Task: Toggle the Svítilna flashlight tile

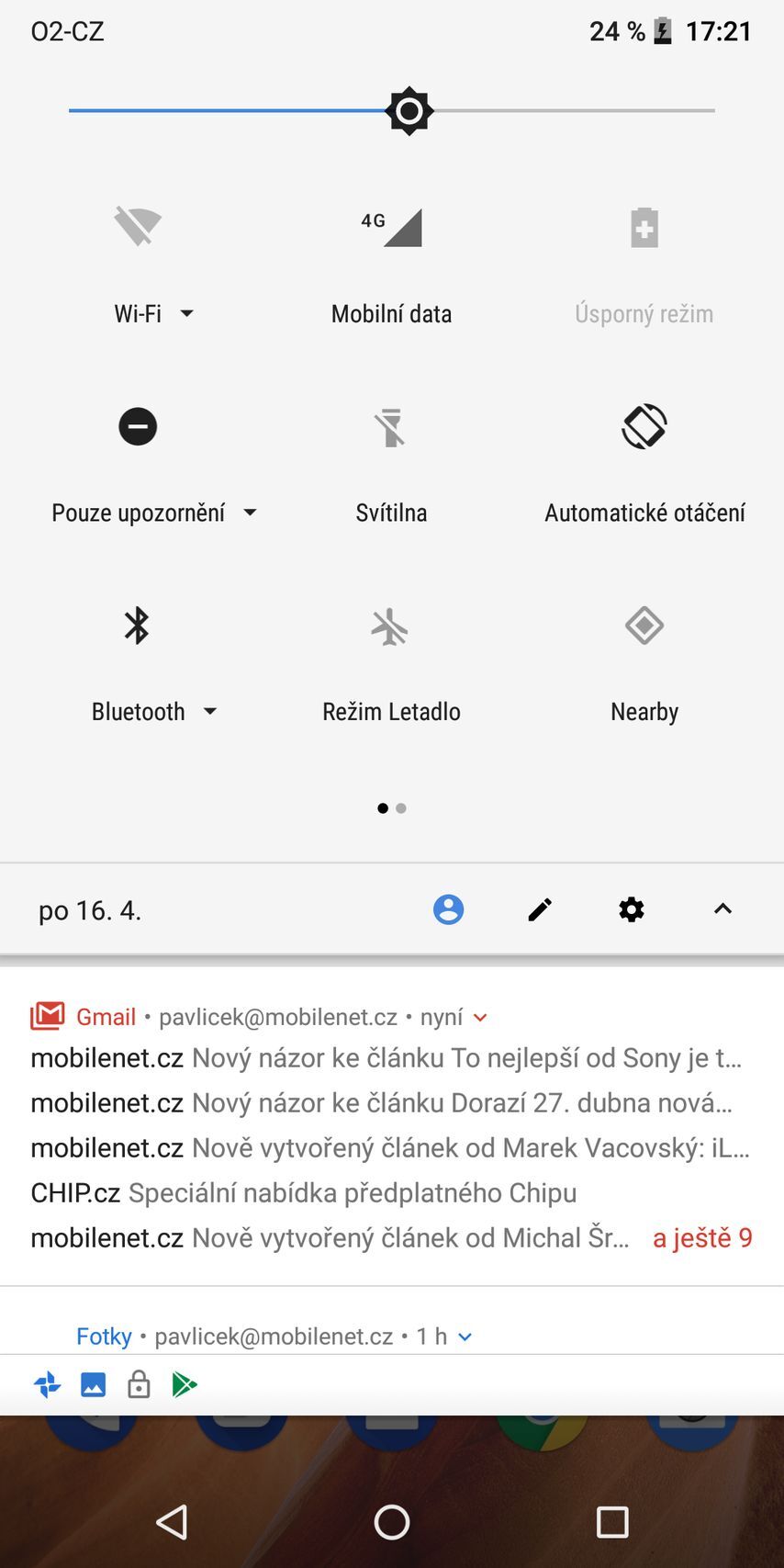Action: point(391,425)
